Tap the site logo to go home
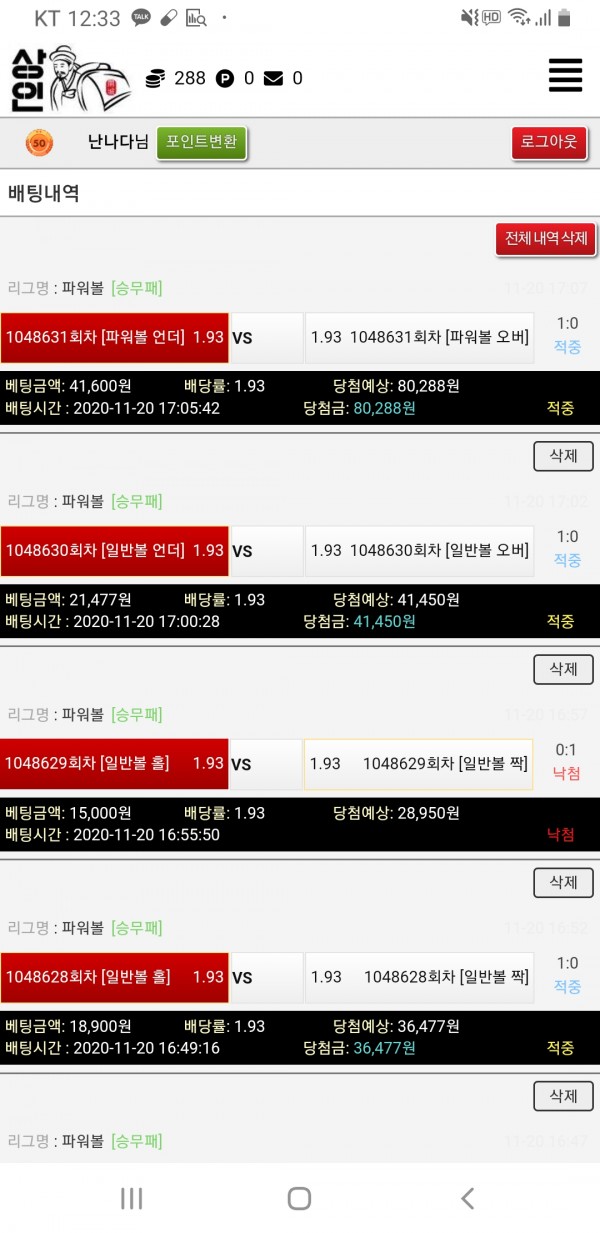Viewport: 600px width, 1233px height. [70, 78]
